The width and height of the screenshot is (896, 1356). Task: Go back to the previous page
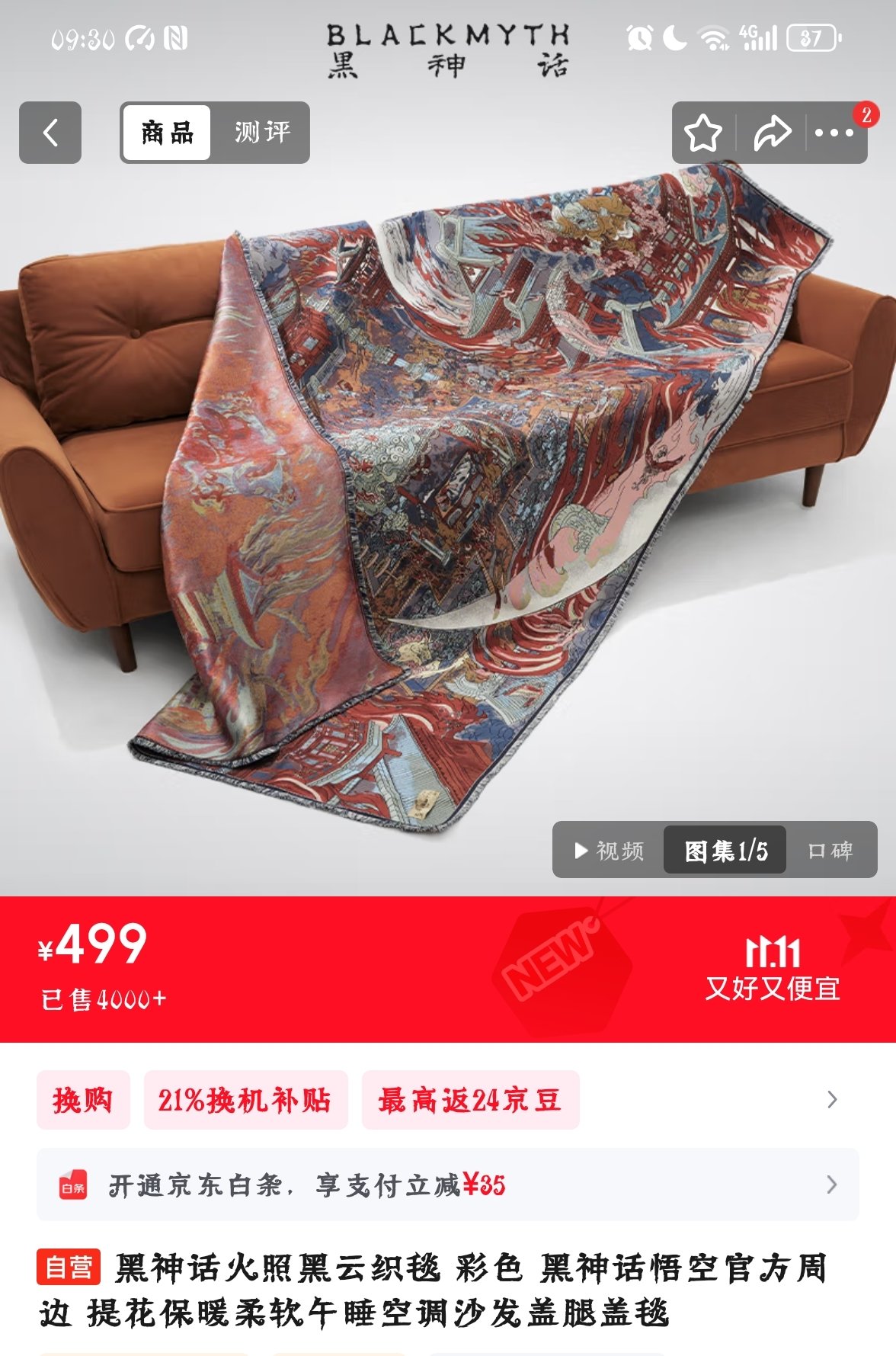click(x=50, y=133)
